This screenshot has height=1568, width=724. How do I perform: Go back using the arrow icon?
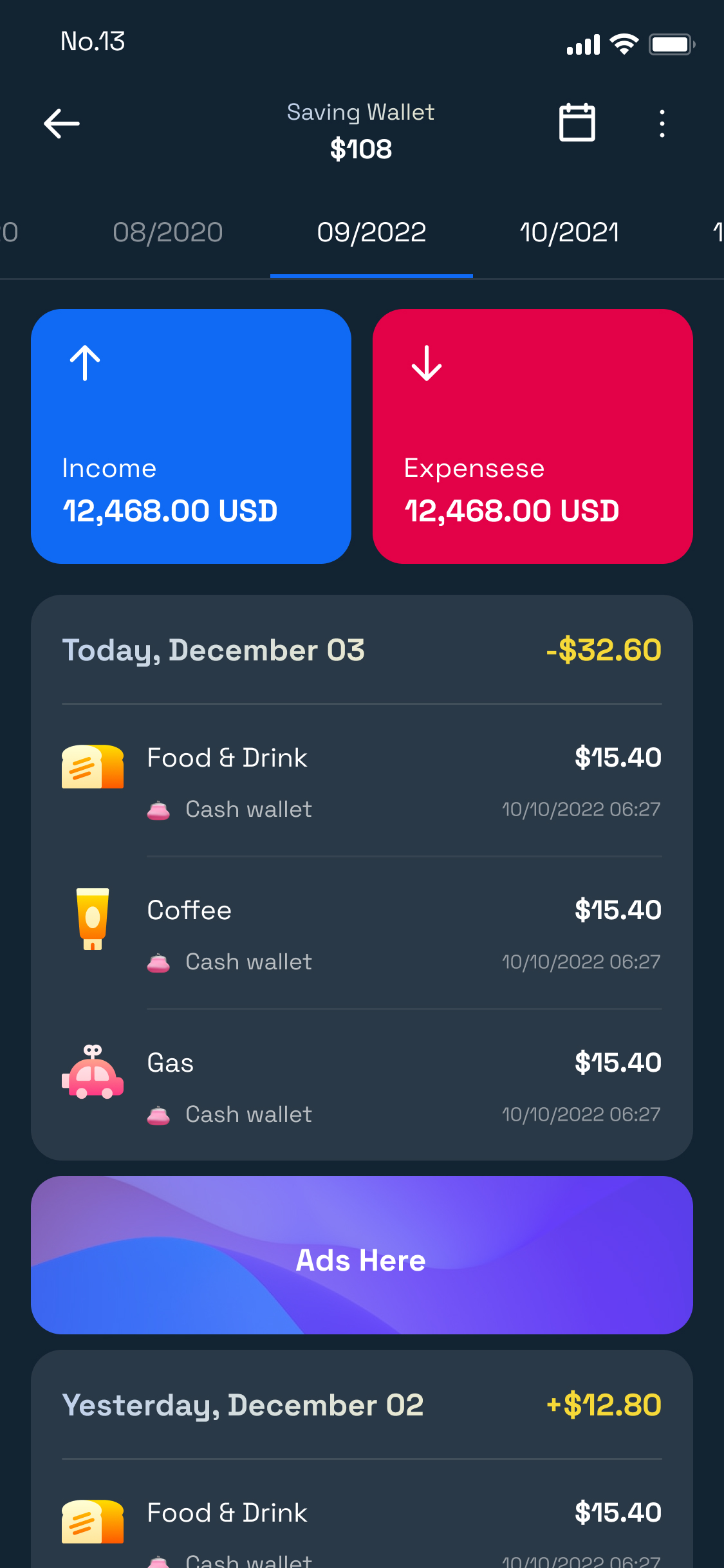62,124
